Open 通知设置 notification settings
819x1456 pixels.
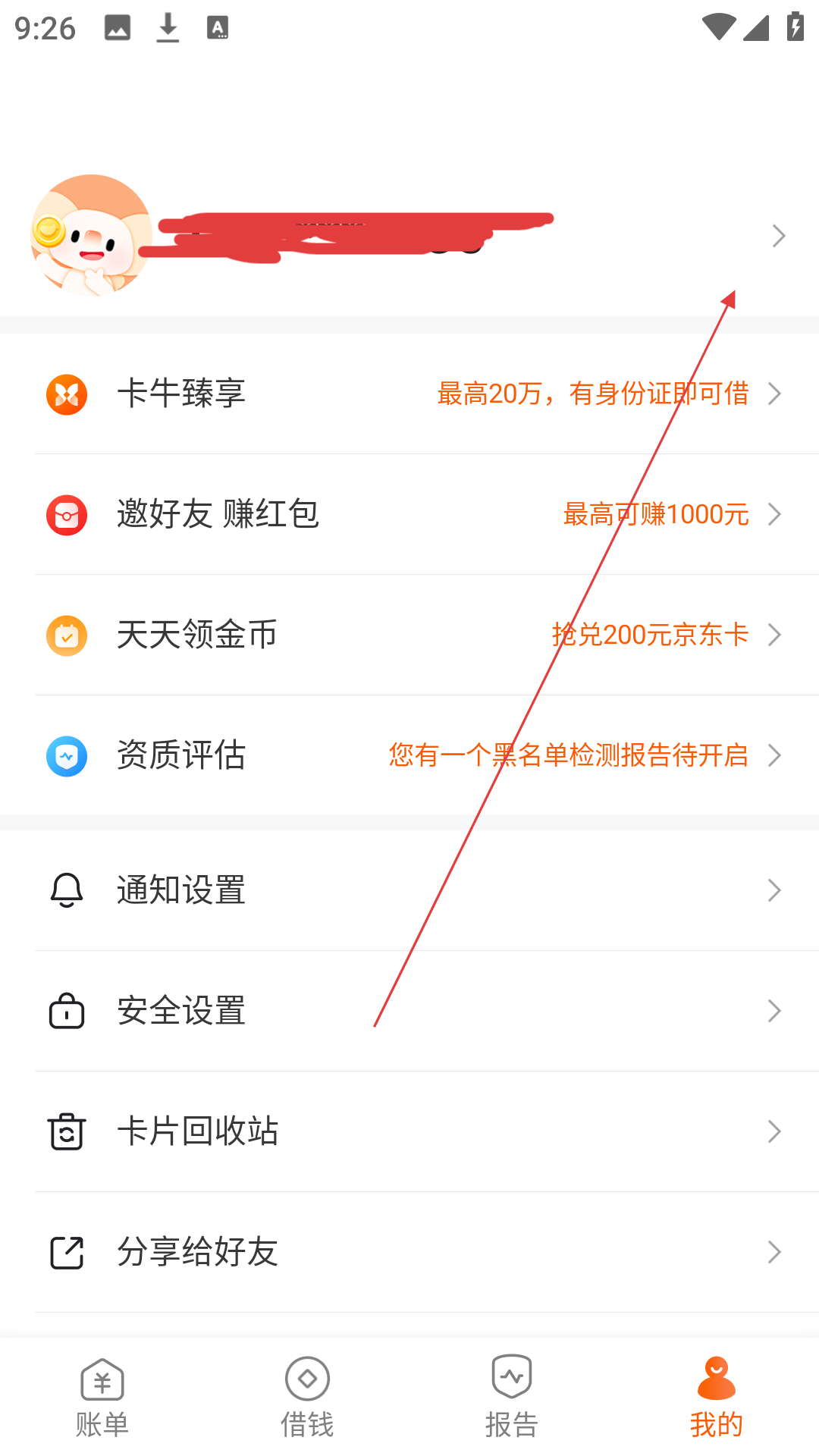[x=409, y=890]
